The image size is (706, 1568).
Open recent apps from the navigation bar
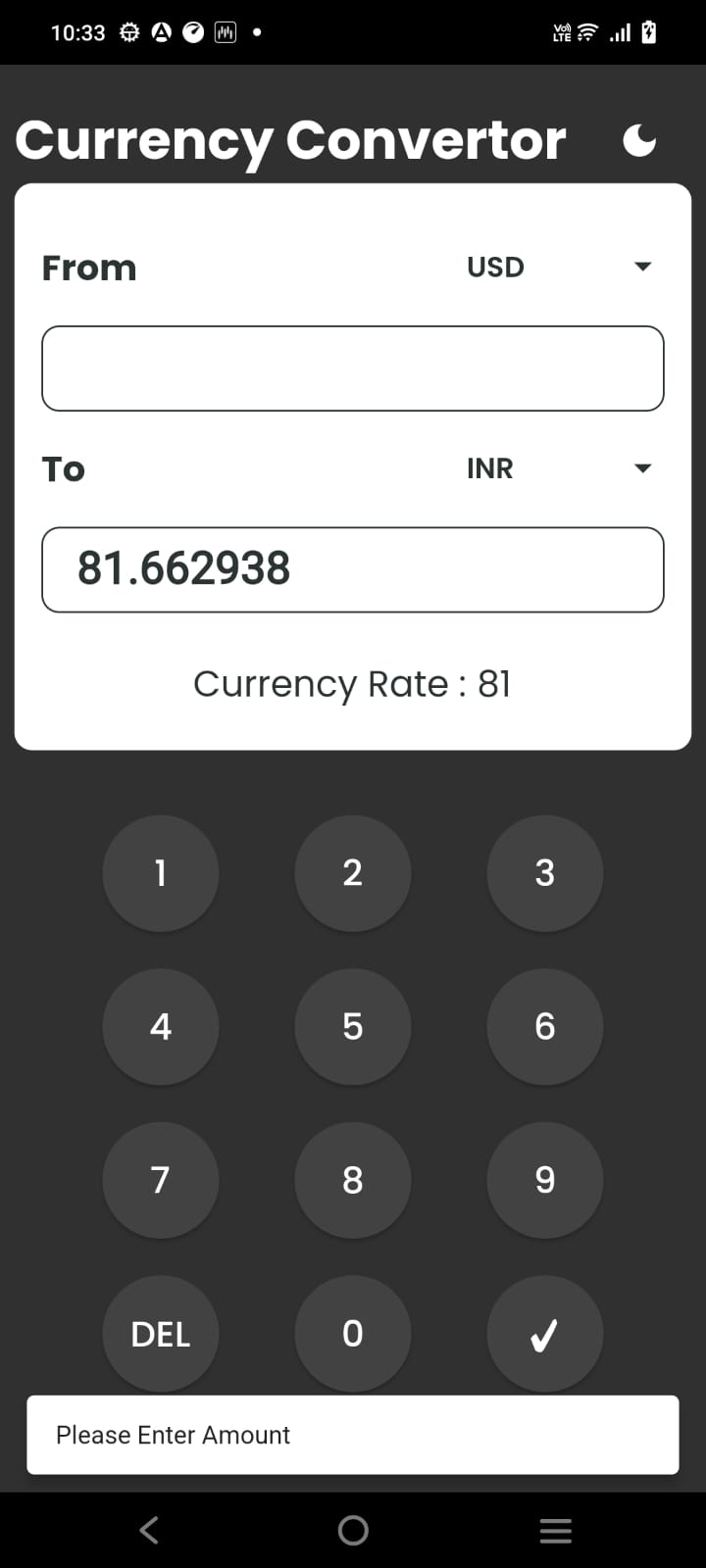[x=555, y=1529]
